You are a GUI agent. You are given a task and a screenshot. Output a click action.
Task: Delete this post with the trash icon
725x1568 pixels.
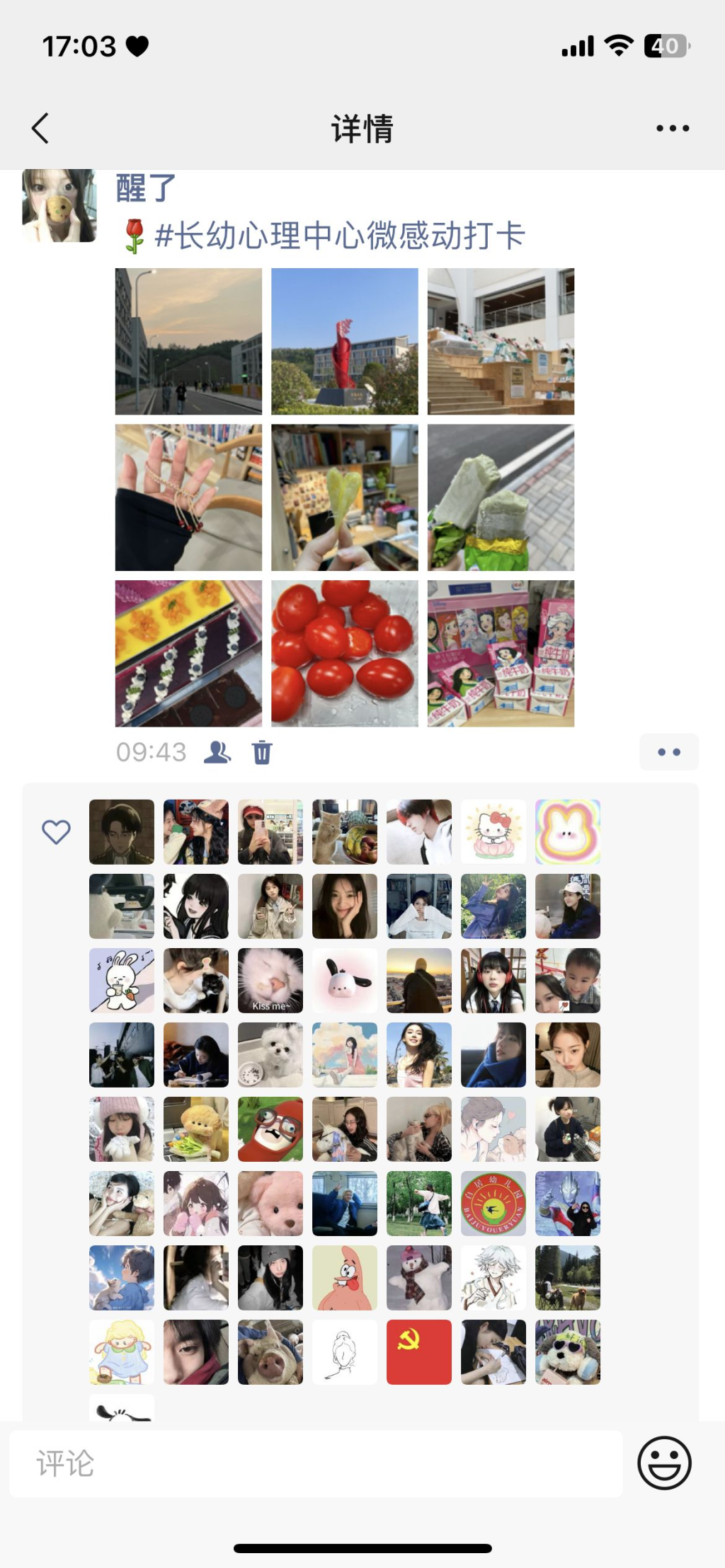(262, 752)
